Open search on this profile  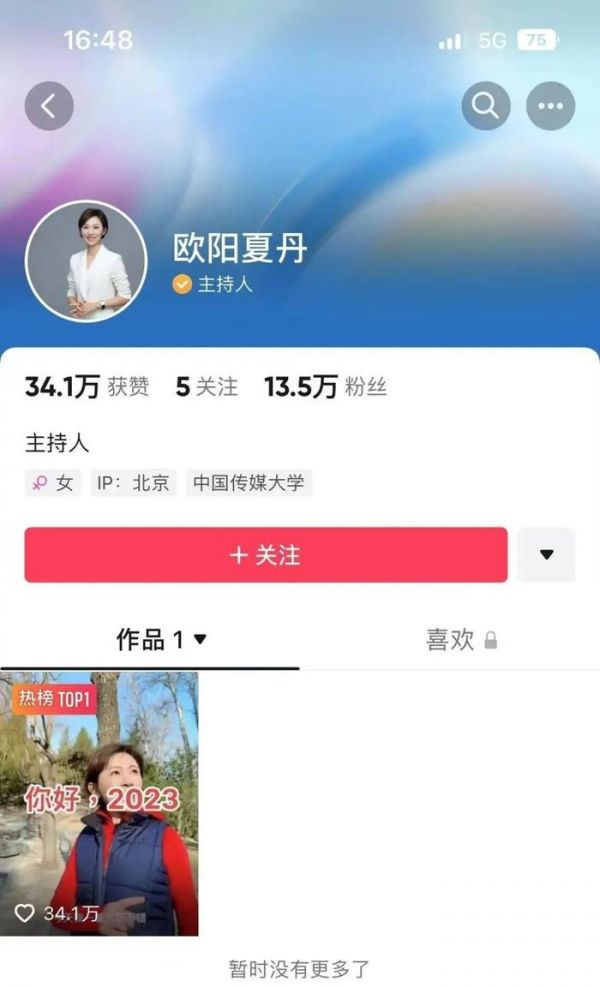(486, 105)
